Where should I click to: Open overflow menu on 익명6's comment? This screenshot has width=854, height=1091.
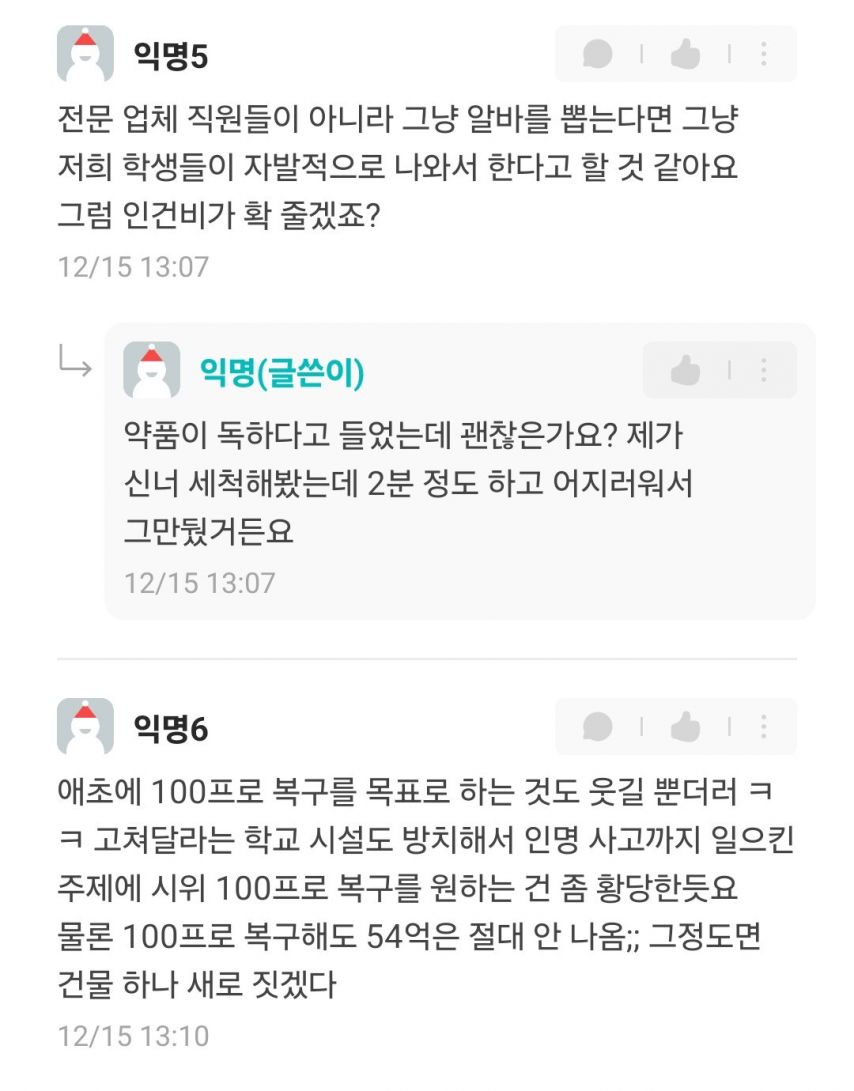(x=763, y=727)
